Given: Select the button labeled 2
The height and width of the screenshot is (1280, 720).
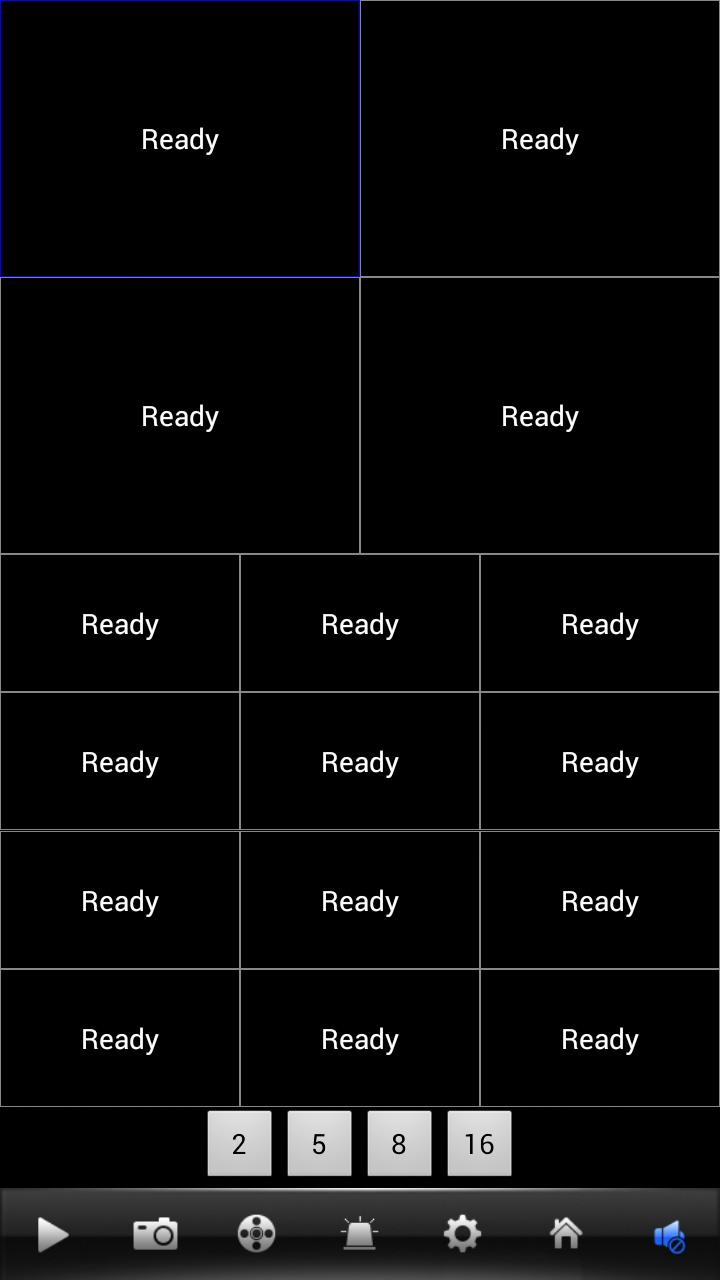Looking at the screenshot, I should pos(239,1143).
